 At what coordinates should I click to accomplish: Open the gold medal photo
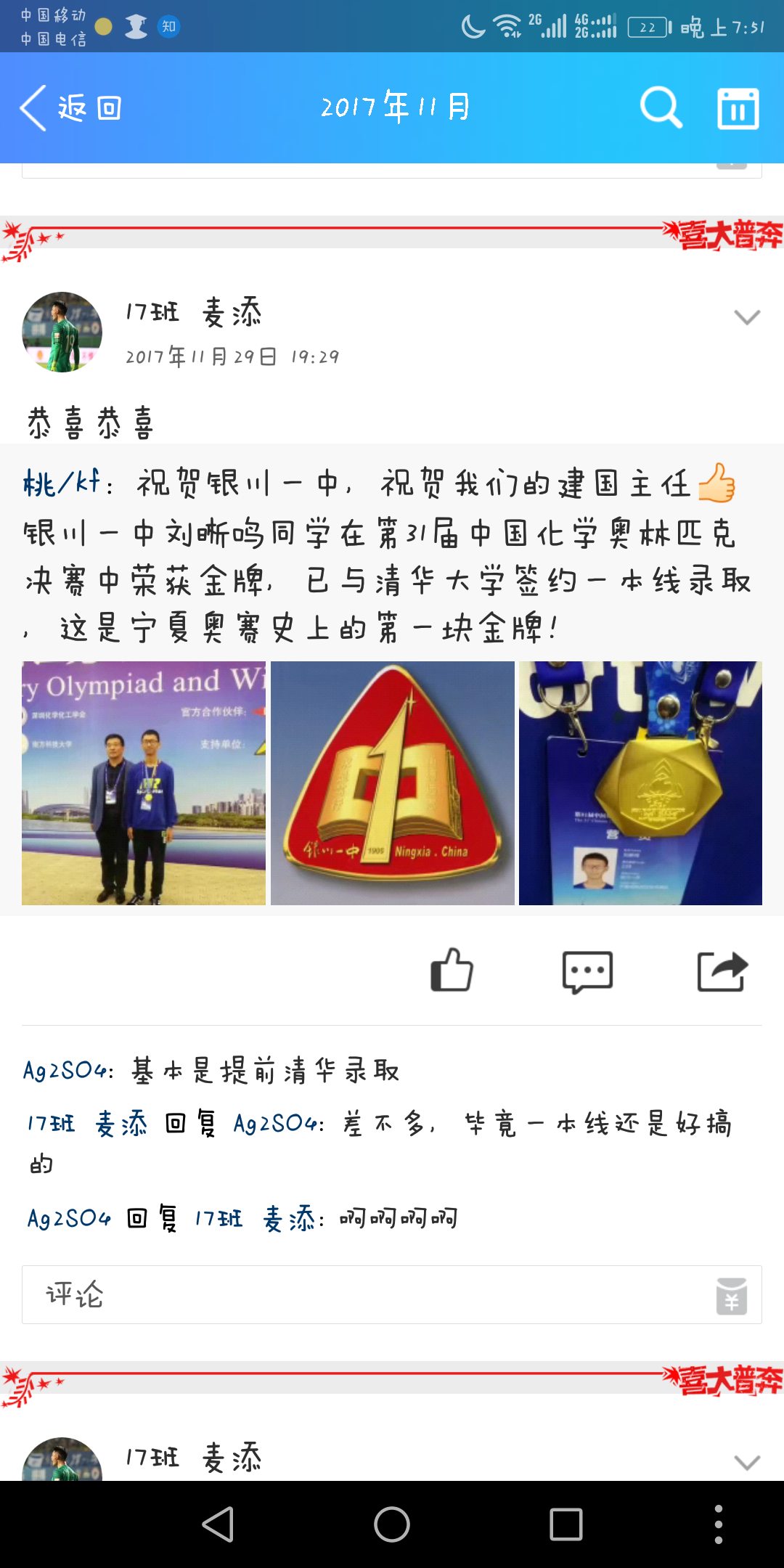tap(640, 783)
